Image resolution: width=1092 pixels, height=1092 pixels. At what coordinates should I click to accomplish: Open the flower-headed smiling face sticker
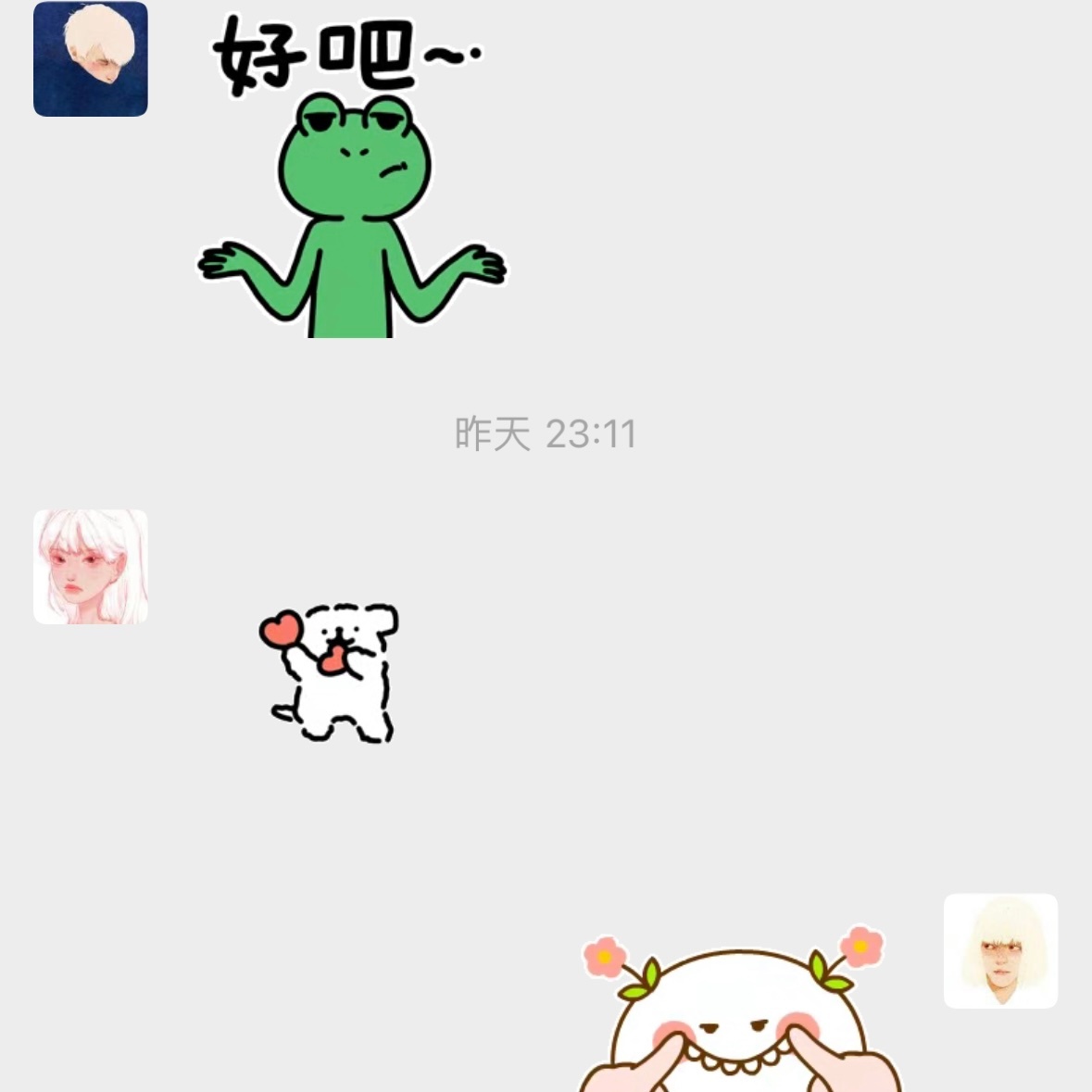(x=736, y=1014)
